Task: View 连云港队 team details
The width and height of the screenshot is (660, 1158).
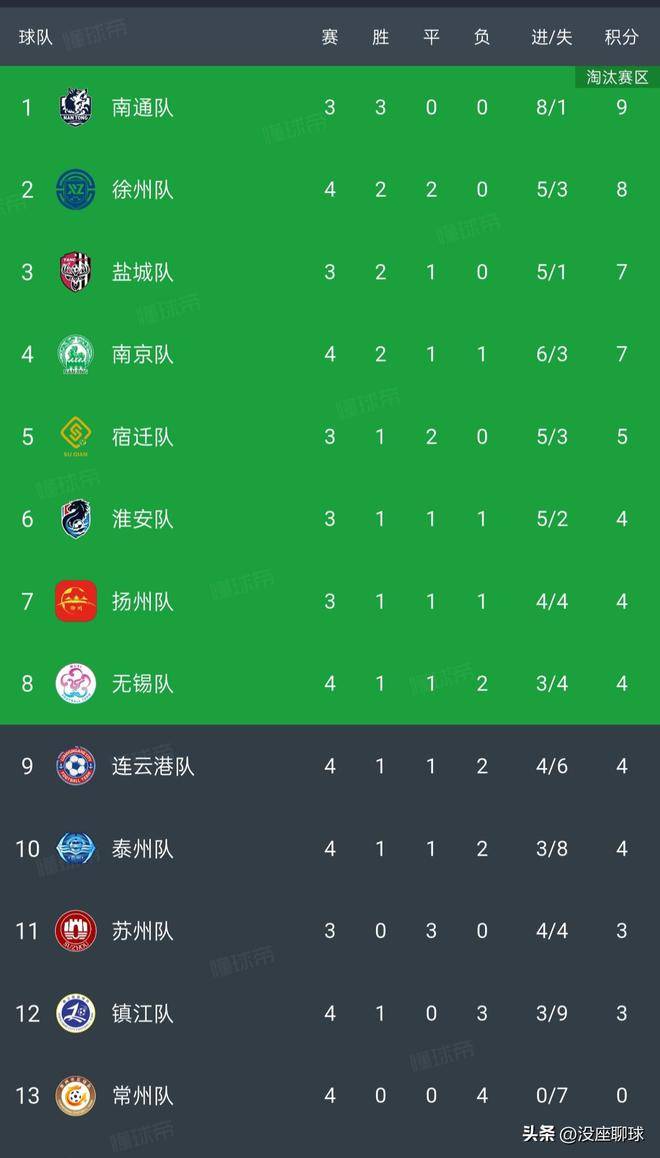Action: pyautogui.click(x=330, y=766)
